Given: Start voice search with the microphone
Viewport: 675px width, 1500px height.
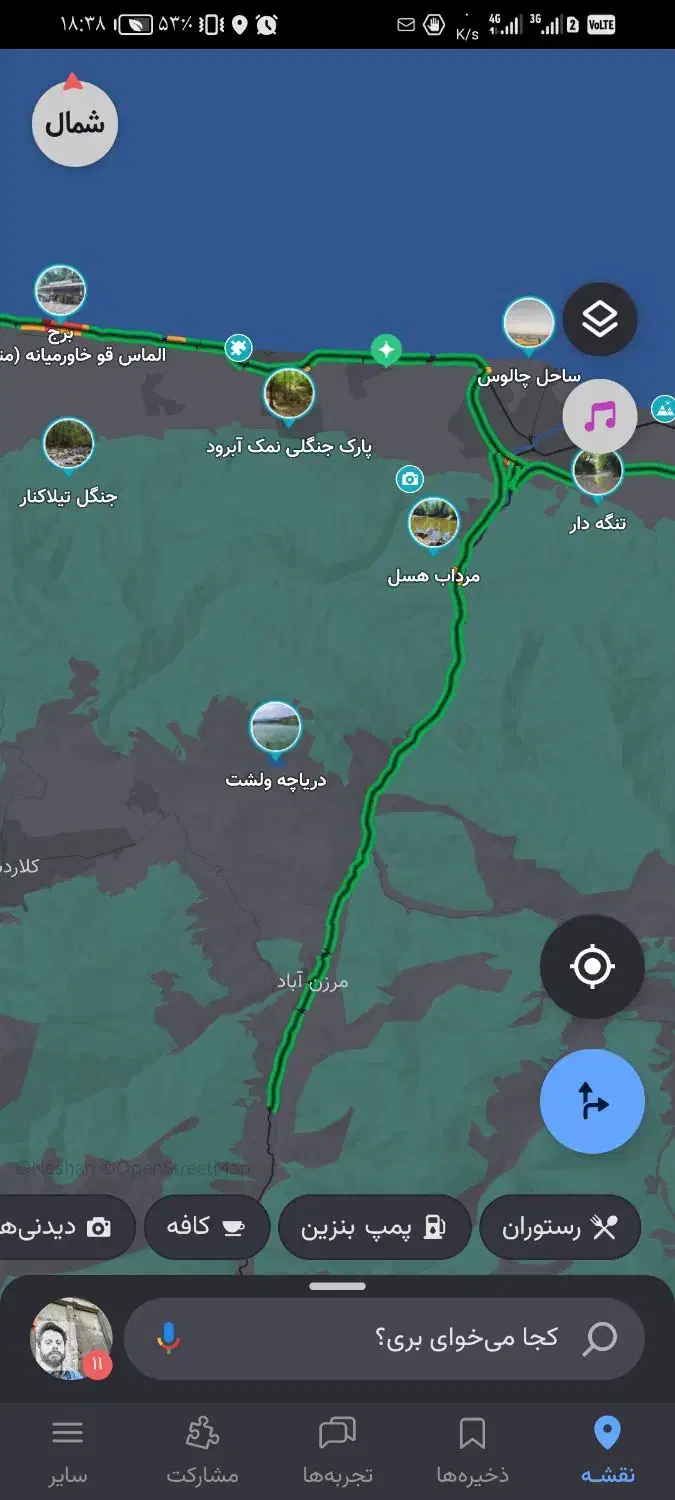Looking at the screenshot, I should coord(168,1338).
